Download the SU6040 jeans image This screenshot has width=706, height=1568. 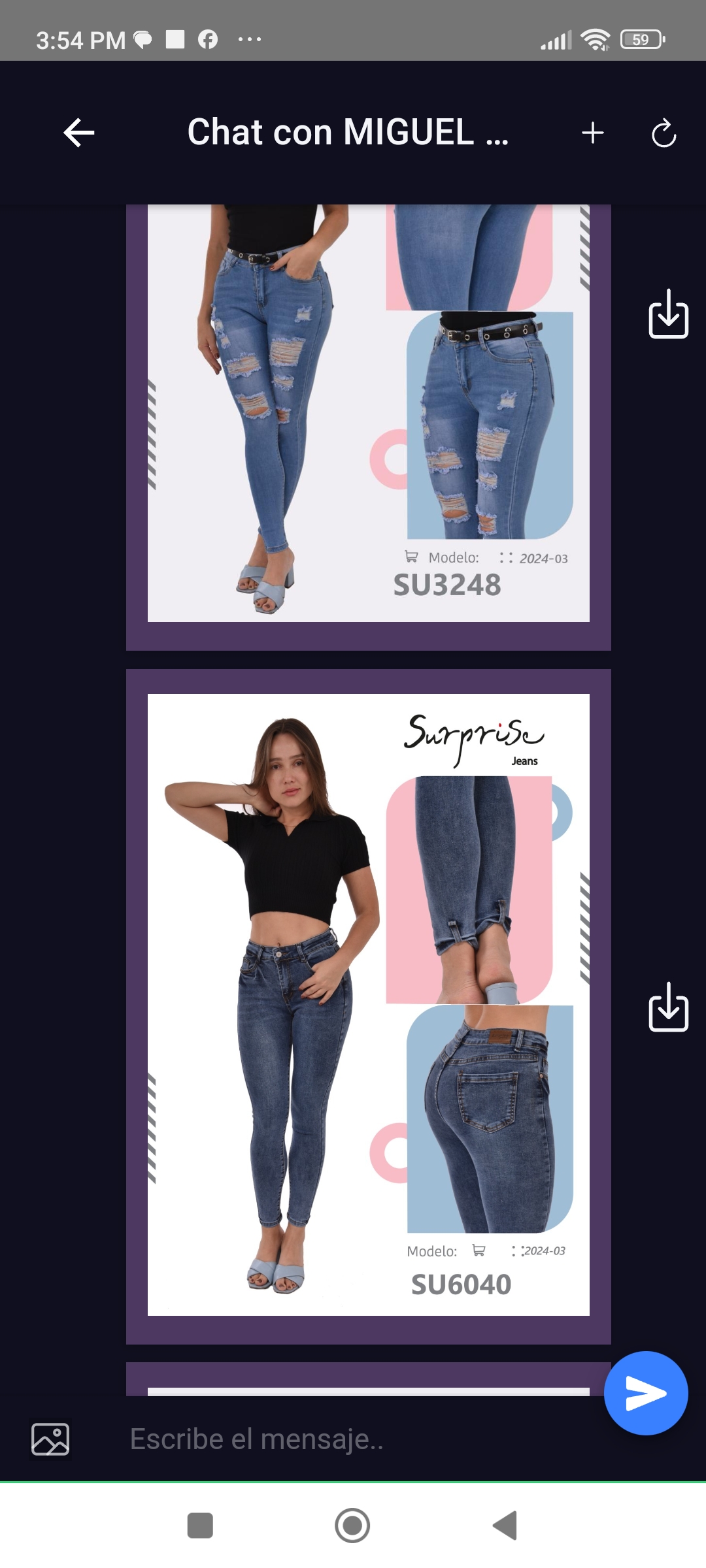pyautogui.click(x=668, y=1007)
